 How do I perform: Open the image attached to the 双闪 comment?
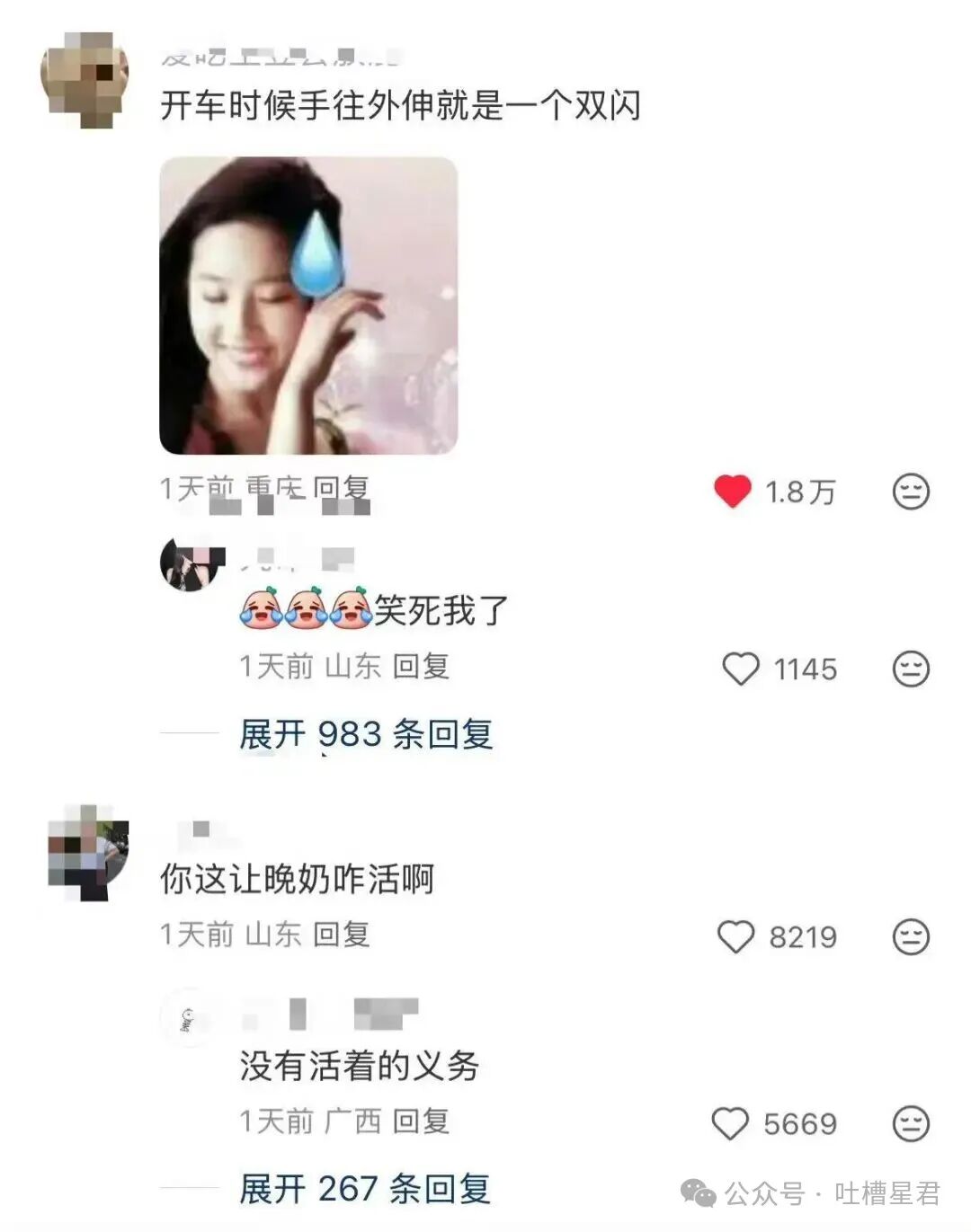click(308, 306)
